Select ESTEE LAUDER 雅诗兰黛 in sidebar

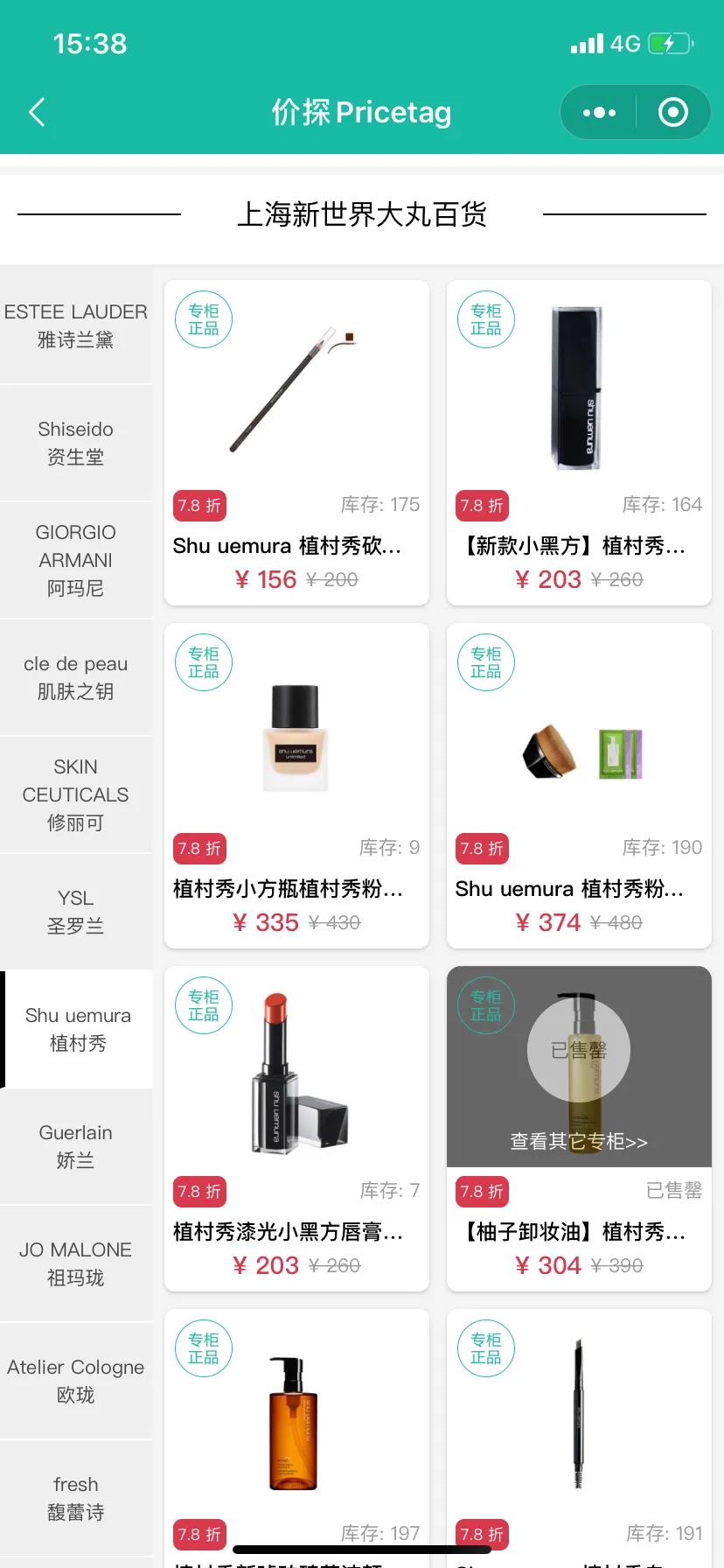(76, 325)
